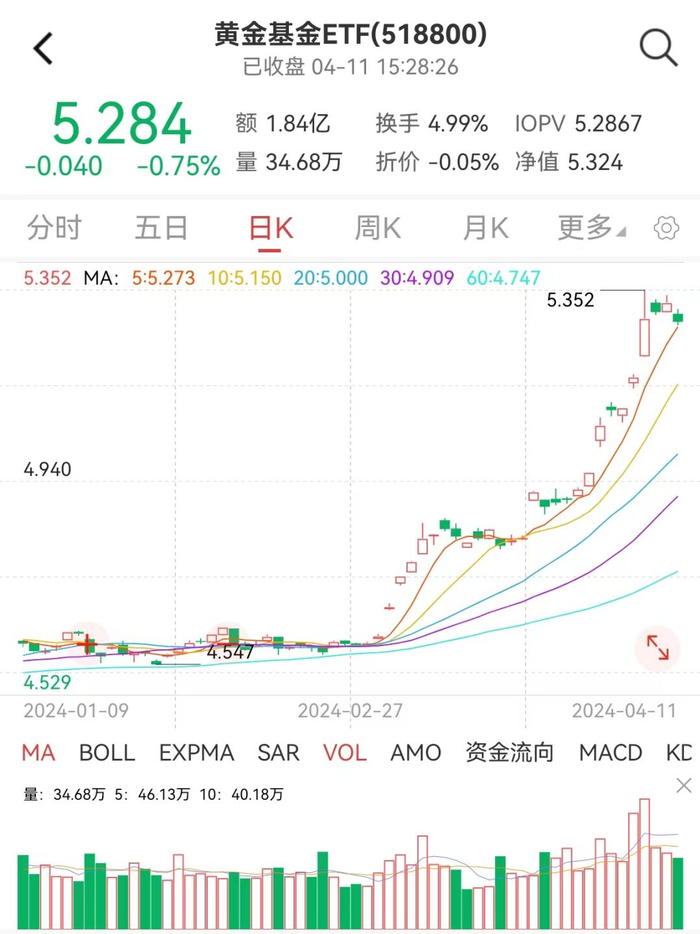The height and width of the screenshot is (934, 700).
Task: Open the search magnifier icon
Action: click(x=658, y=47)
